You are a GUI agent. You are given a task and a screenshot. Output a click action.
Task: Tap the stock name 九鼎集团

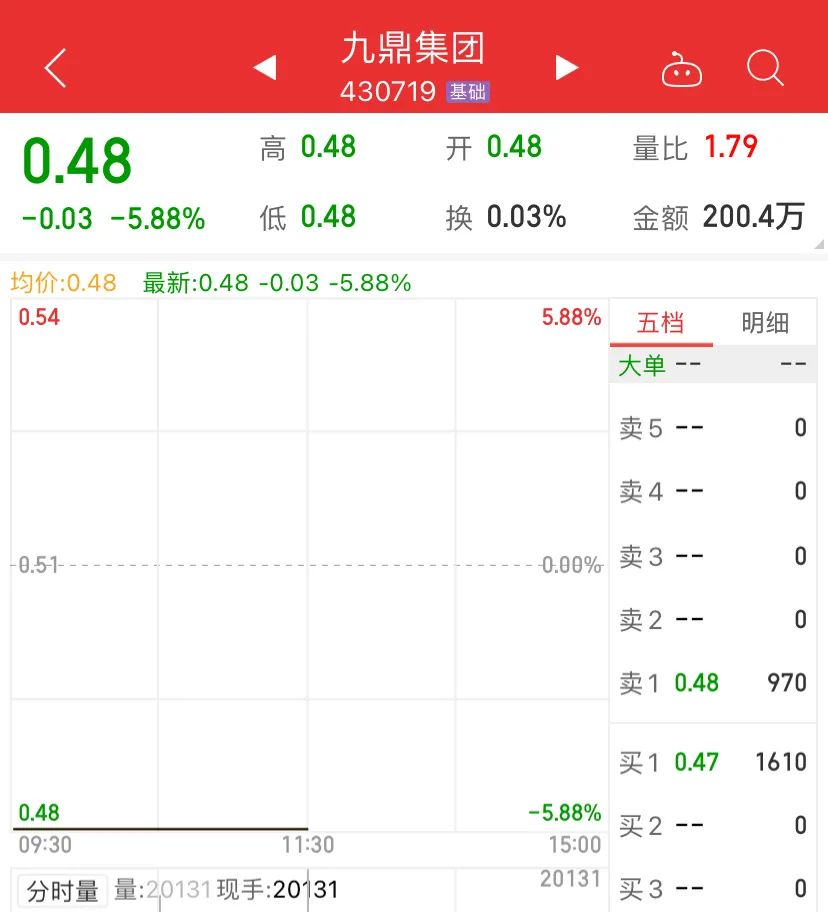pos(414,48)
